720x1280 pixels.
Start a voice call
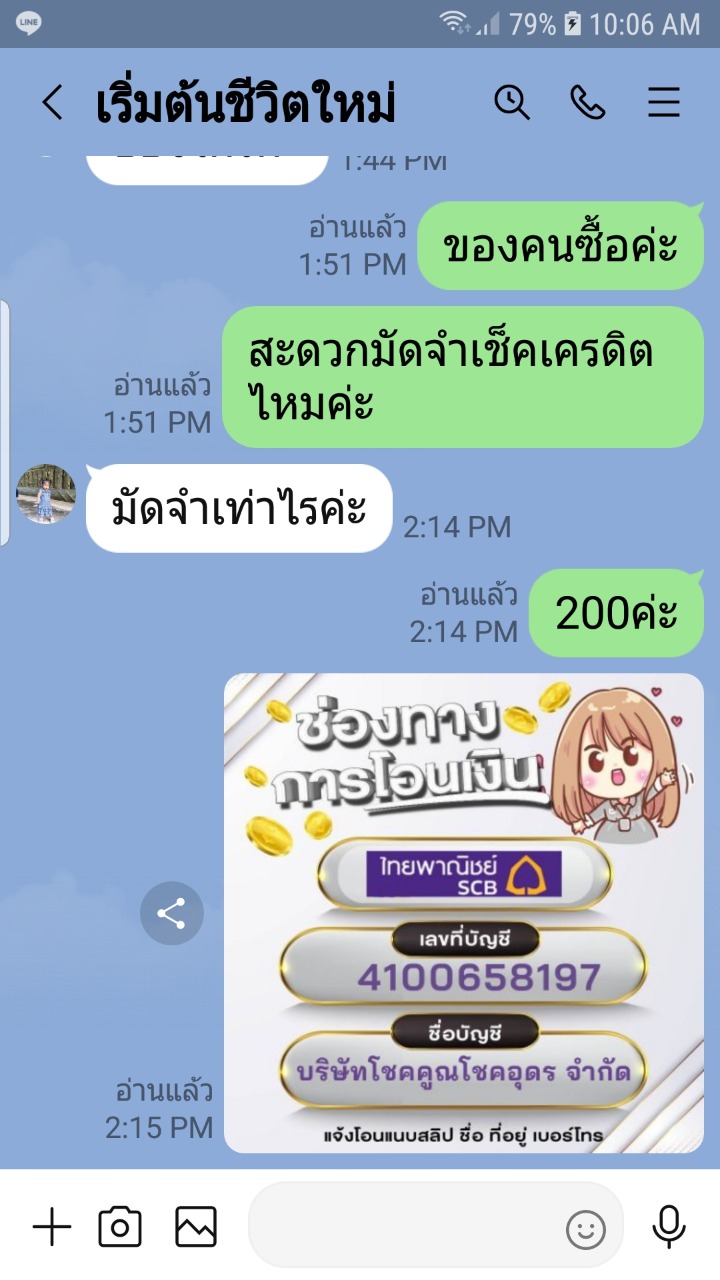pyautogui.click(x=588, y=102)
